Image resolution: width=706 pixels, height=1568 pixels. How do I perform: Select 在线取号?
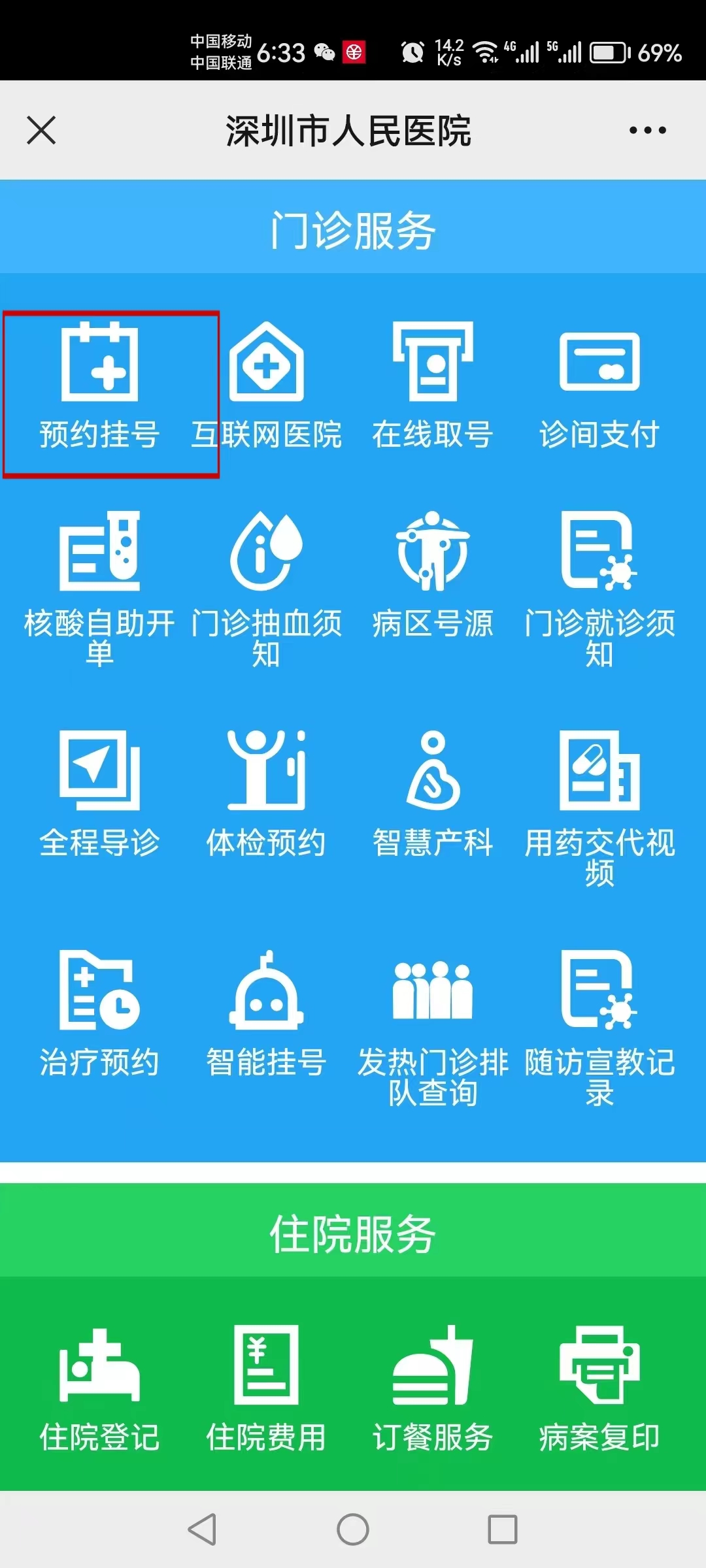(432, 386)
